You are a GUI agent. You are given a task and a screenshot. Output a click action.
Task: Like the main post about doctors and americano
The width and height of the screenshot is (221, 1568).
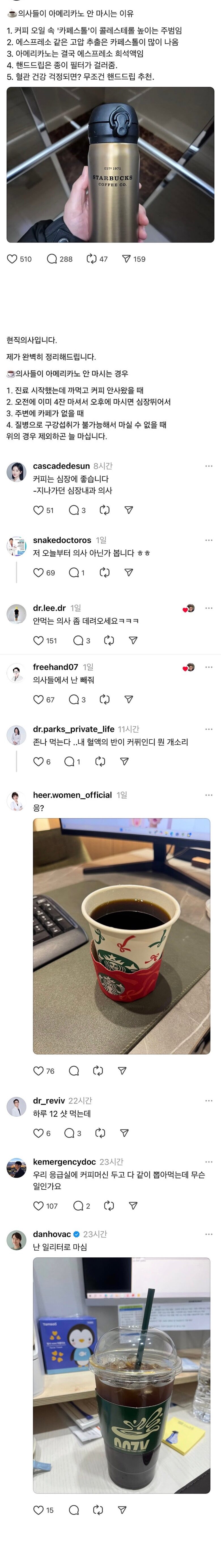(12, 259)
